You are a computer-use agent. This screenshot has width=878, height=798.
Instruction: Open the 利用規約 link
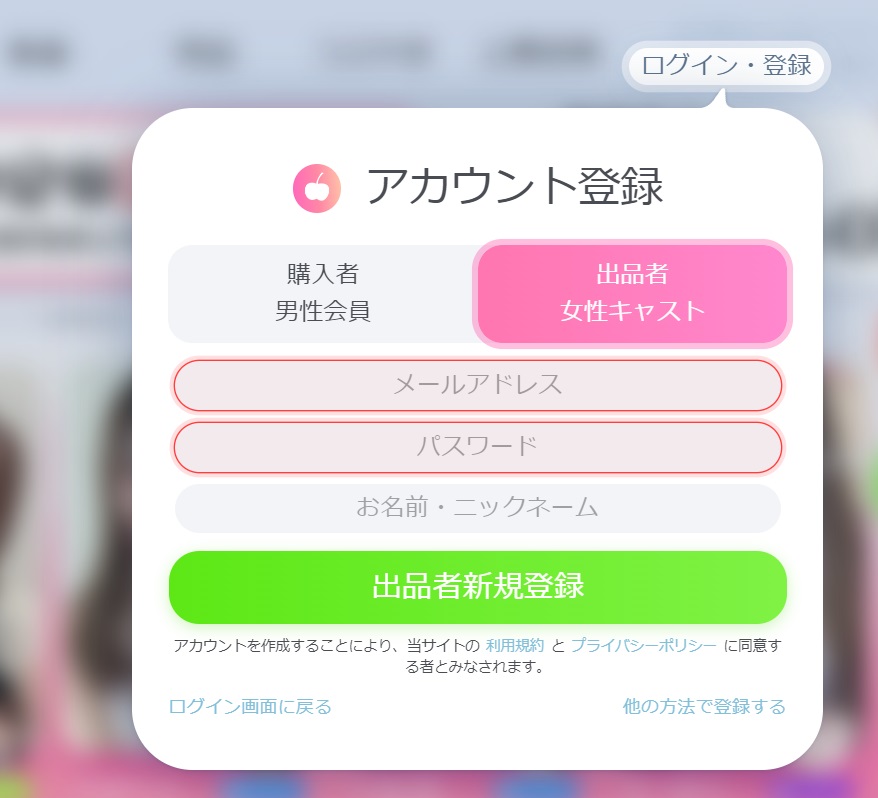tap(515, 645)
